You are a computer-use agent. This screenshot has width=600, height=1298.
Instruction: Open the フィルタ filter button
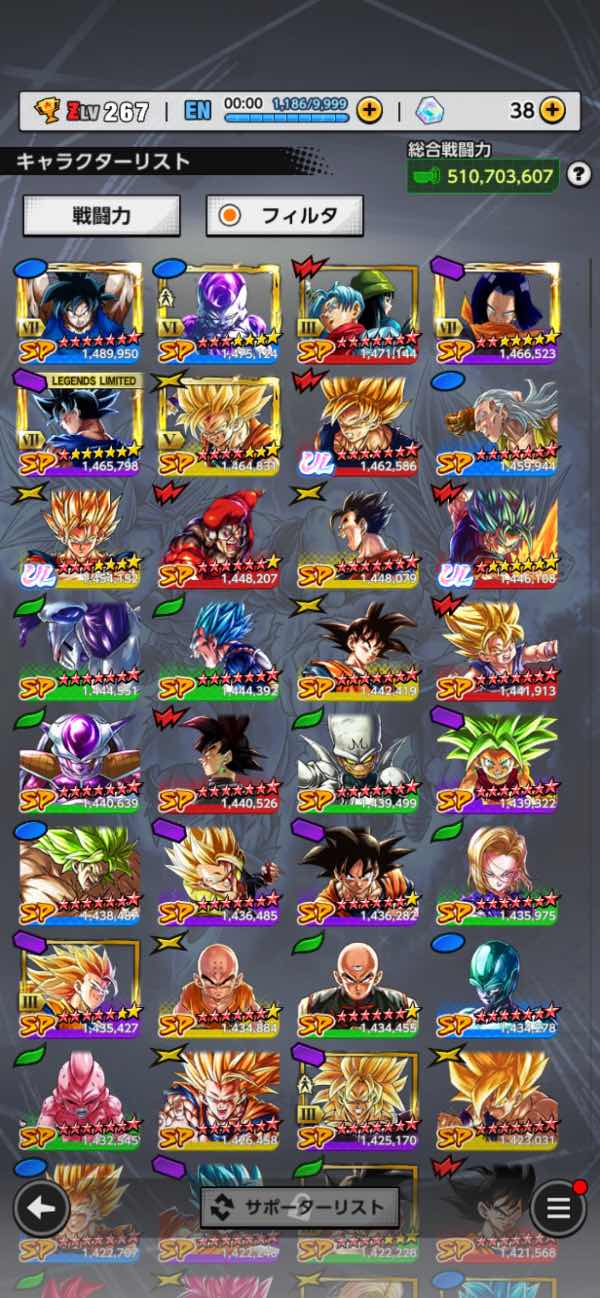[285, 215]
